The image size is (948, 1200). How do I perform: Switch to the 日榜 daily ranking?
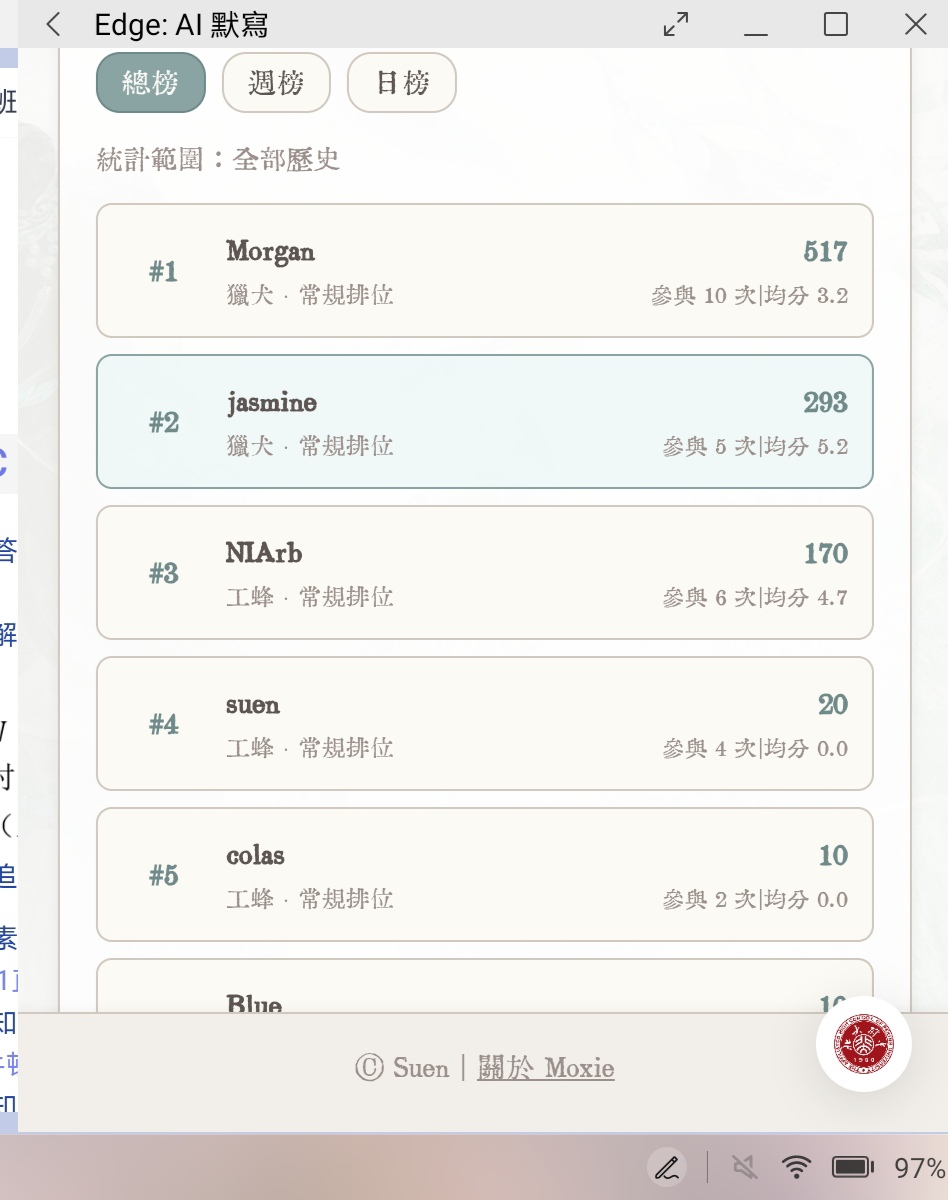click(x=402, y=82)
